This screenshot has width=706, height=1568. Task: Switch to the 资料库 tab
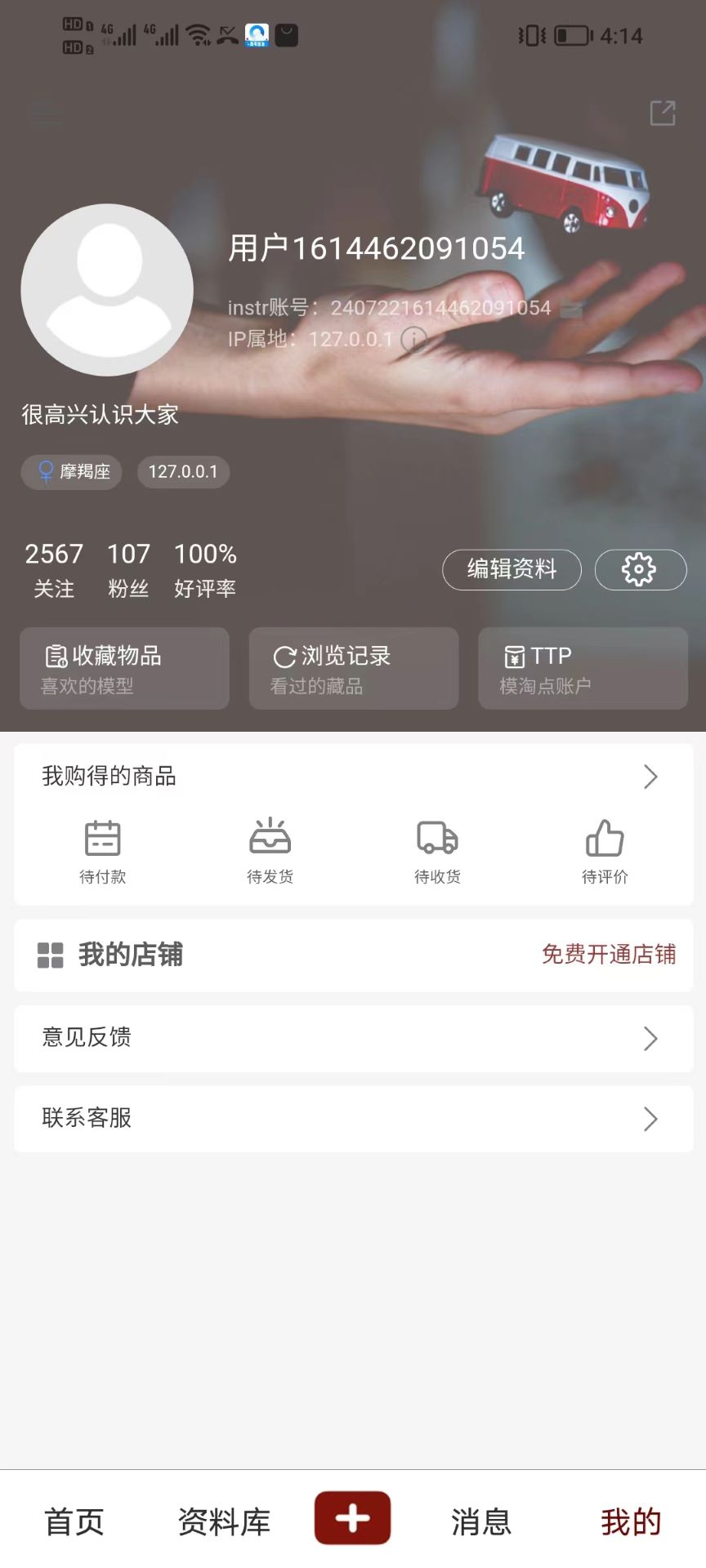click(x=223, y=1521)
